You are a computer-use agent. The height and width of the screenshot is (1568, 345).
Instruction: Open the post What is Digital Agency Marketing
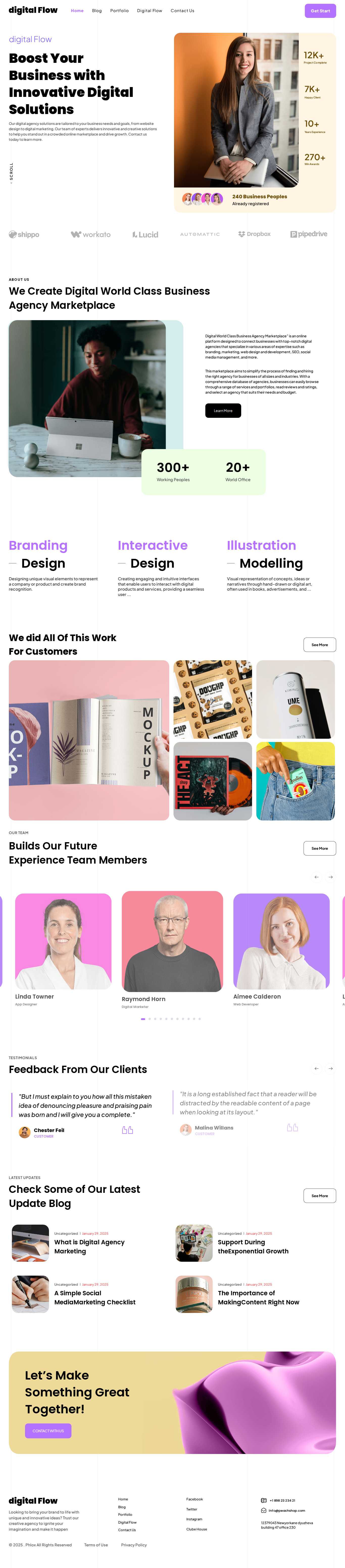[x=89, y=1246]
